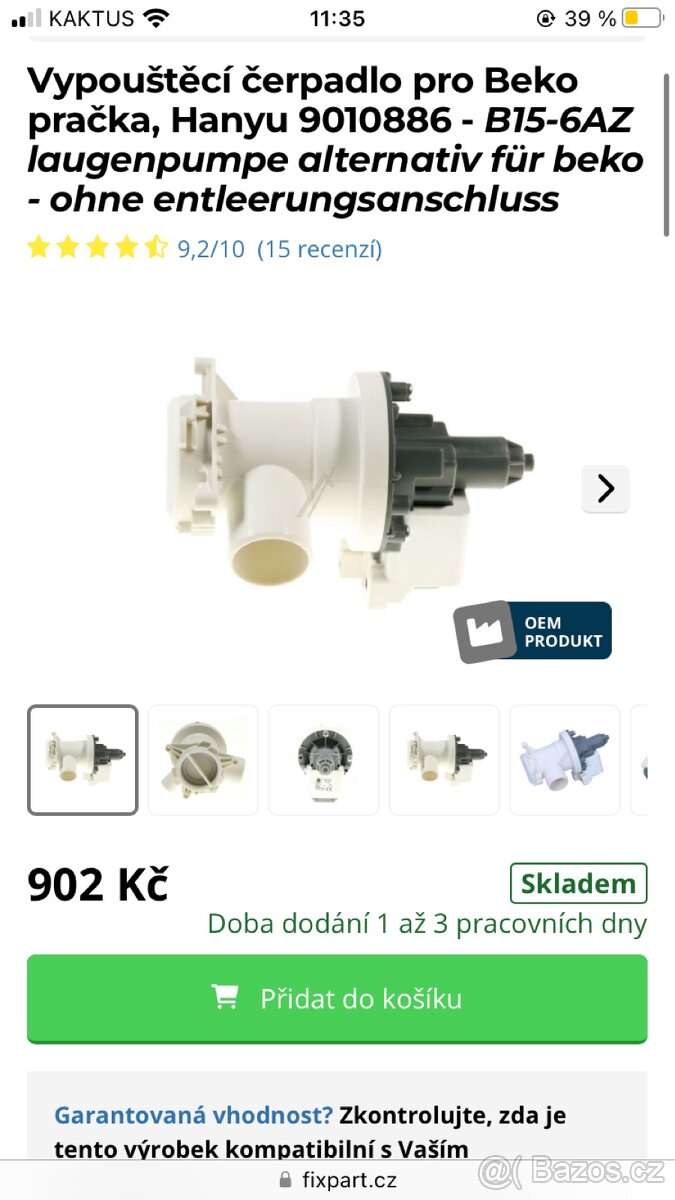Open the 15 recenzí reviews link
This screenshot has width=675, height=1200.
pyautogui.click(x=320, y=249)
